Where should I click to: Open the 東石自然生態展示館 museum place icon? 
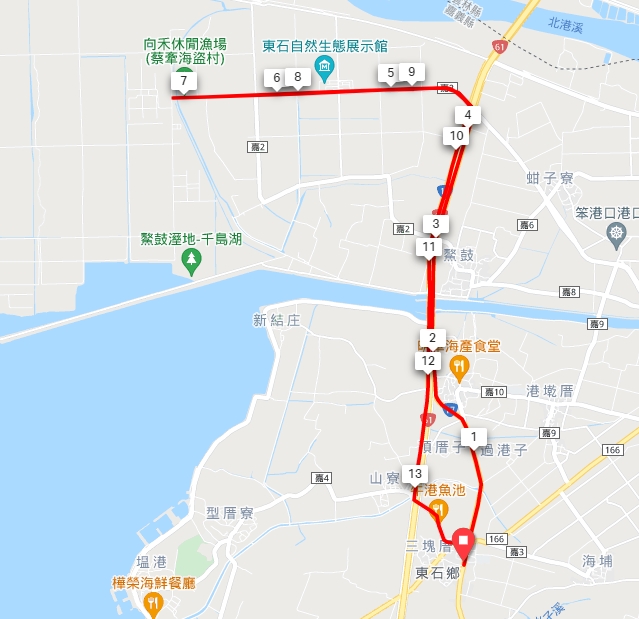(324, 68)
